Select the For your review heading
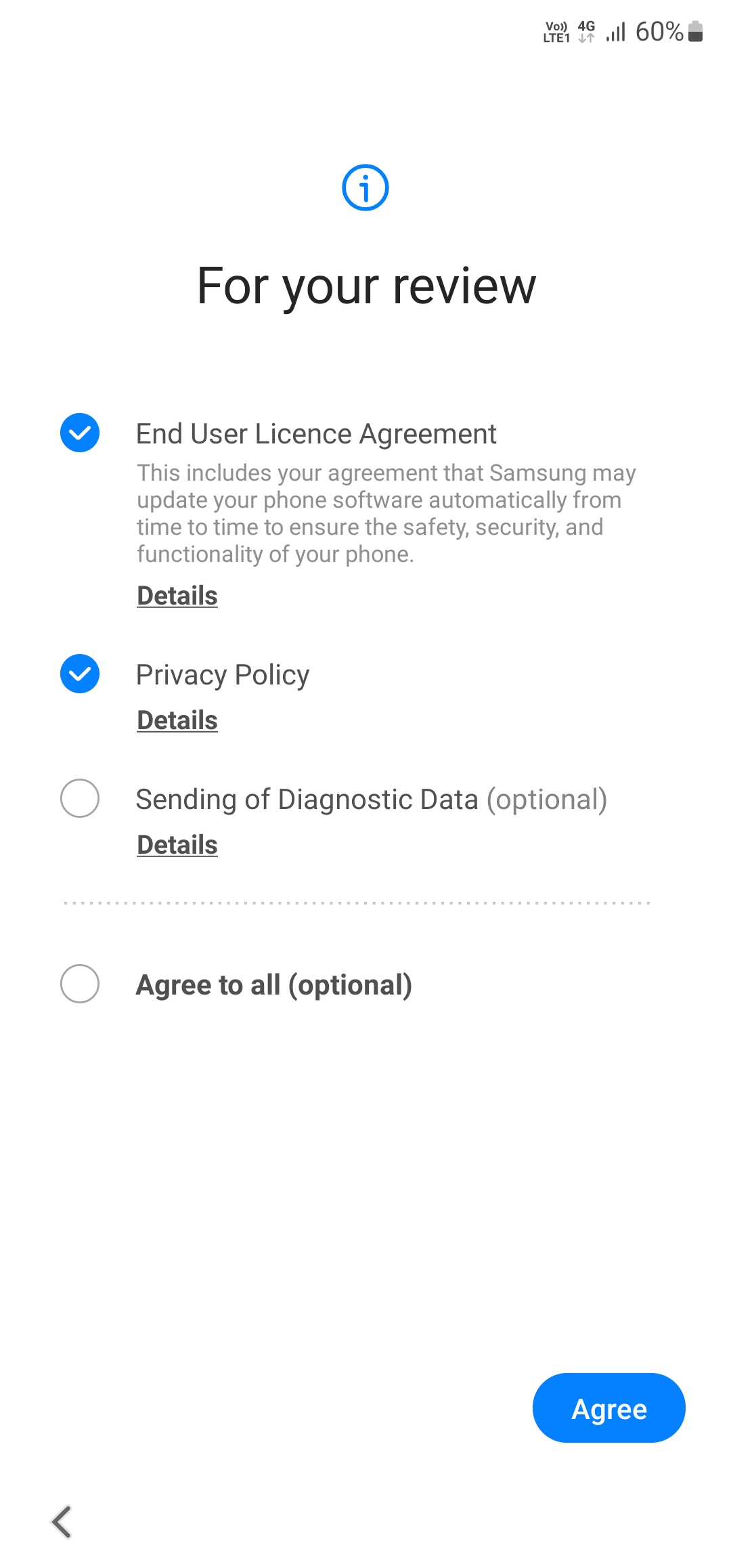 click(x=365, y=284)
